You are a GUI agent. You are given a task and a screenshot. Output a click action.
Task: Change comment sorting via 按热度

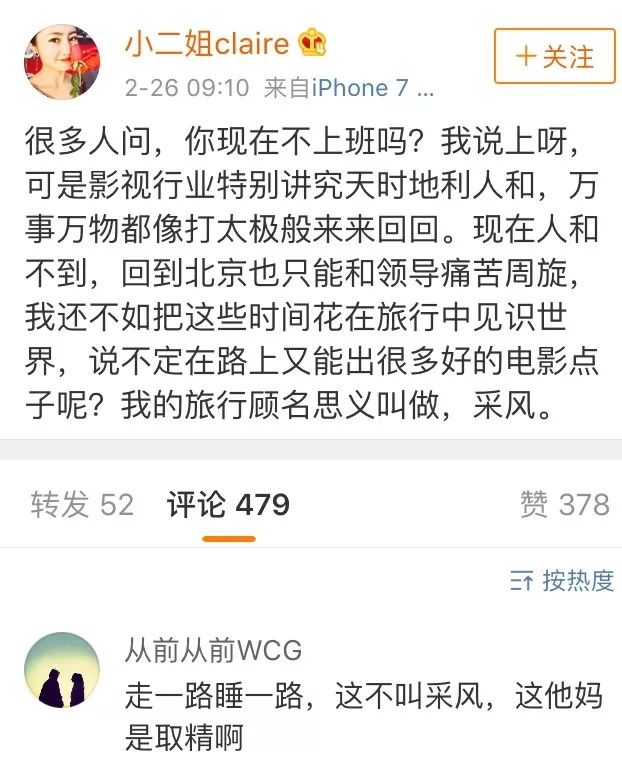[562, 581]
